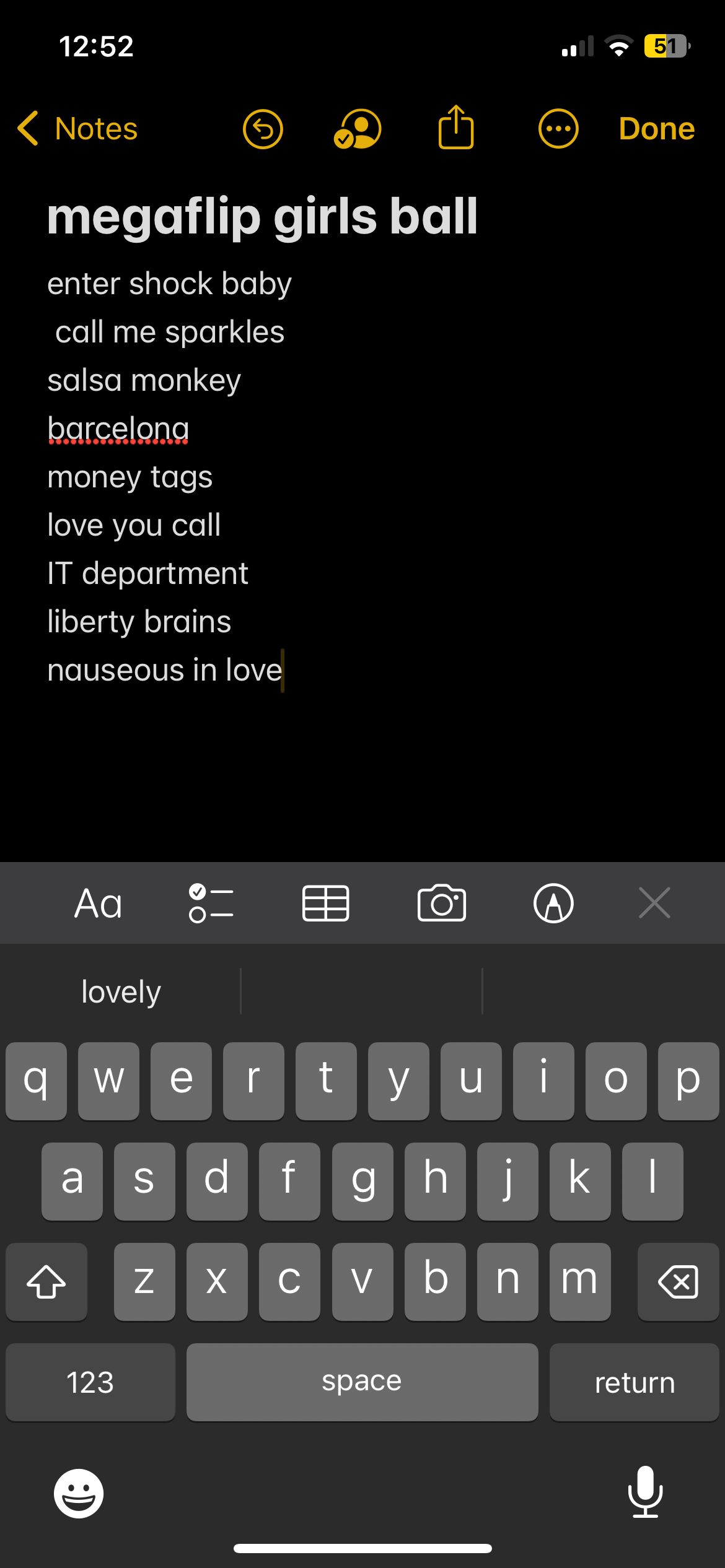Screen dimensions: 725x1568
Task: Tap Done to finish editing
Action: tap(656, 129)
